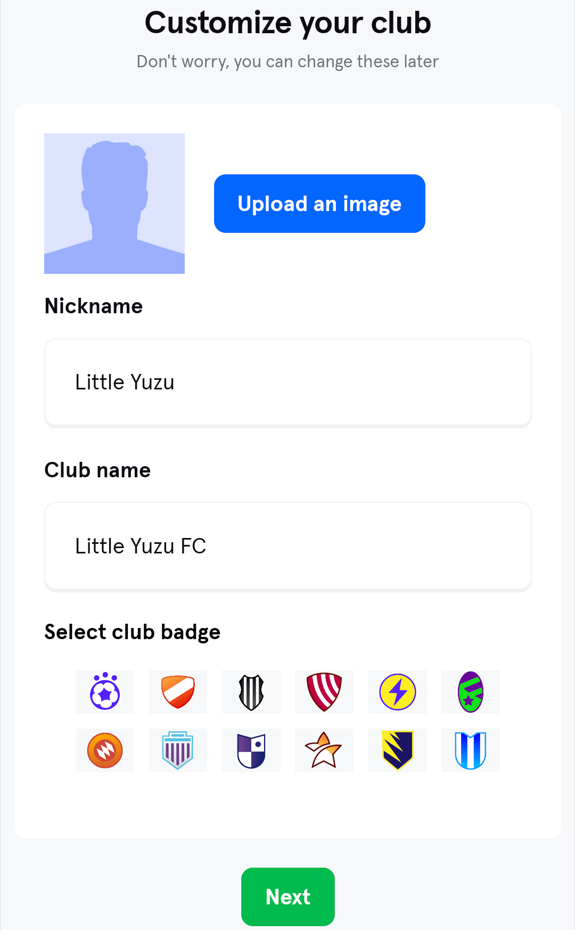Pick the black and white striped badge
Viewport: 575px width, 930px height.
pos(251,692)
